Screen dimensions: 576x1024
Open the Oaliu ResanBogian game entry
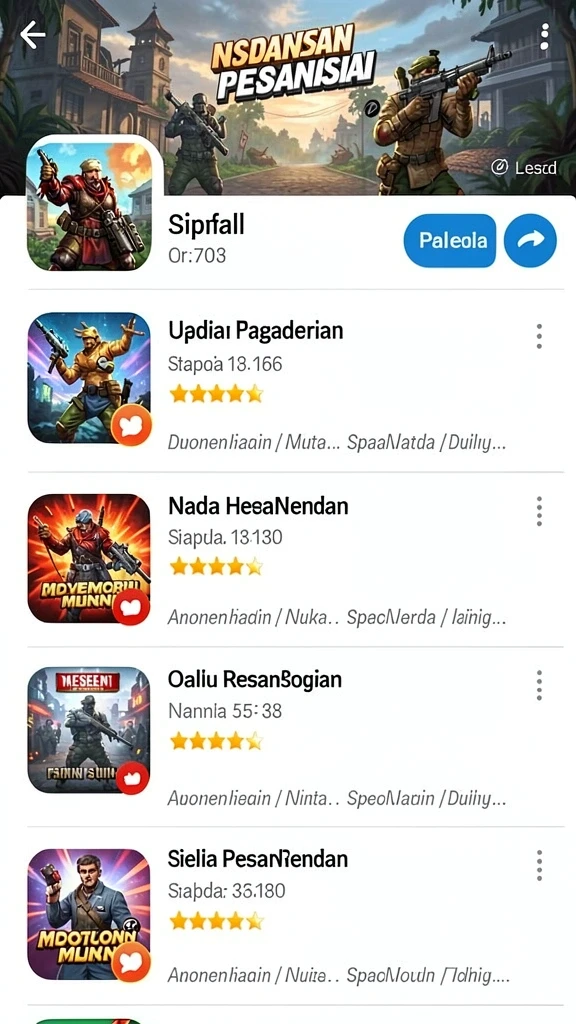click(295, 737)
